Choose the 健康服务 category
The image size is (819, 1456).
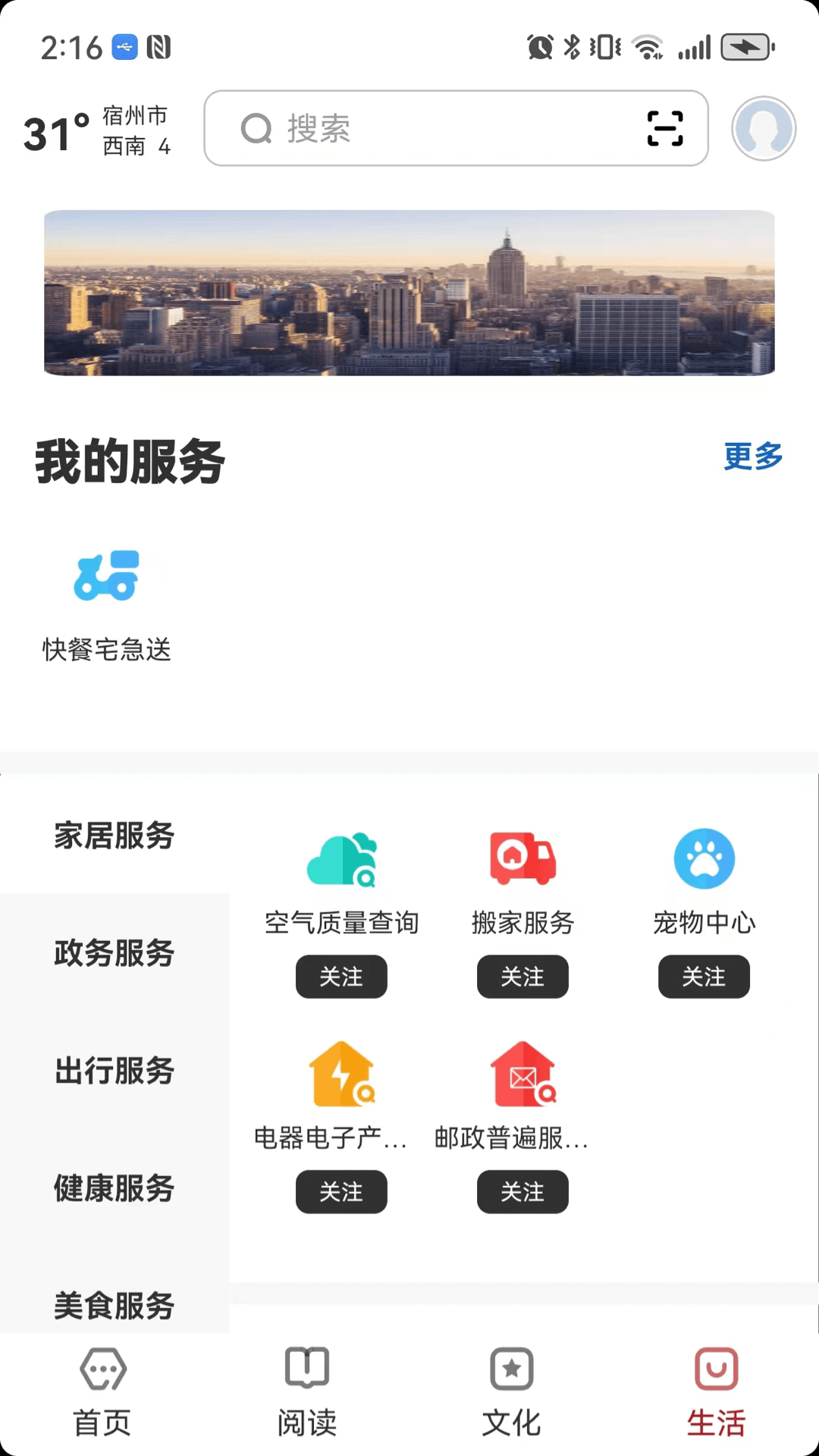coord(115,1188)
